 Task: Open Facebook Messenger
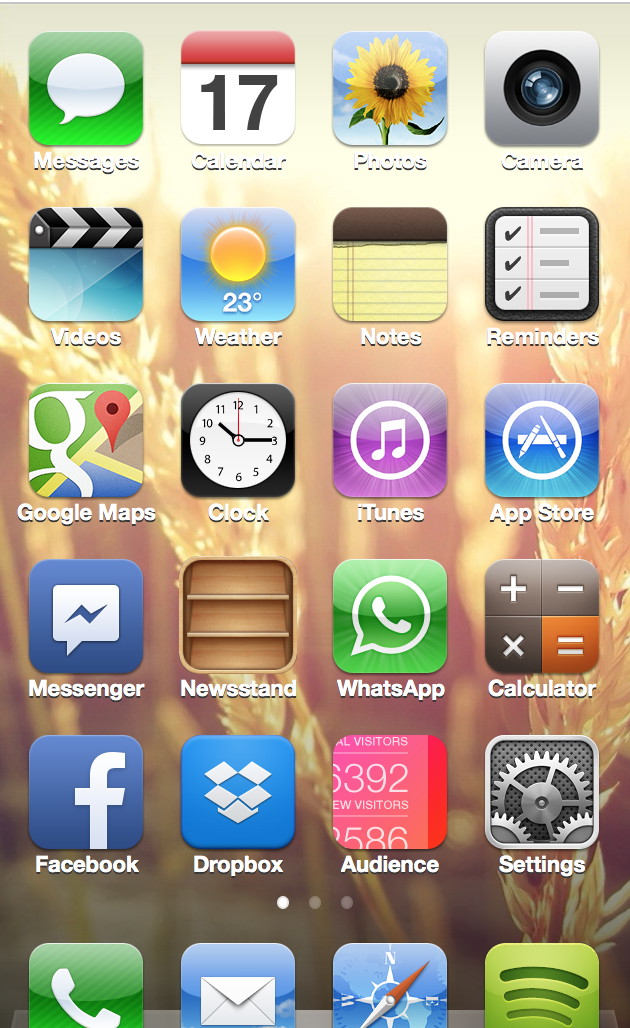click(x=86, y=616)
